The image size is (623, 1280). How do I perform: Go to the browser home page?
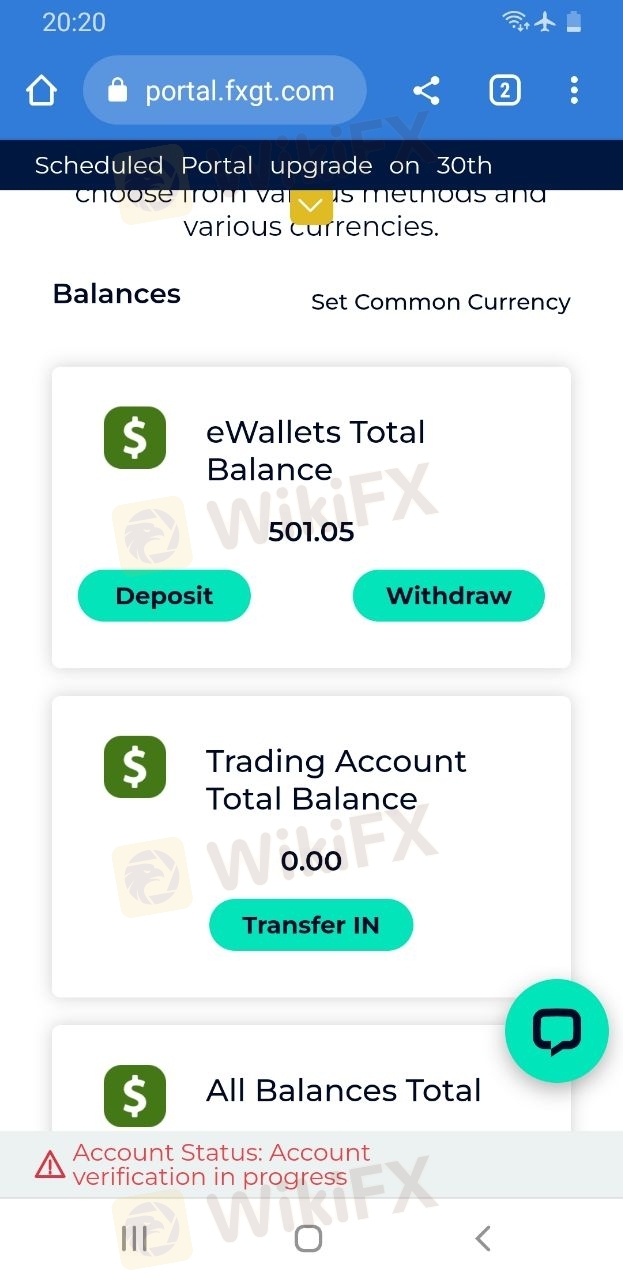[x=41, y=91]
